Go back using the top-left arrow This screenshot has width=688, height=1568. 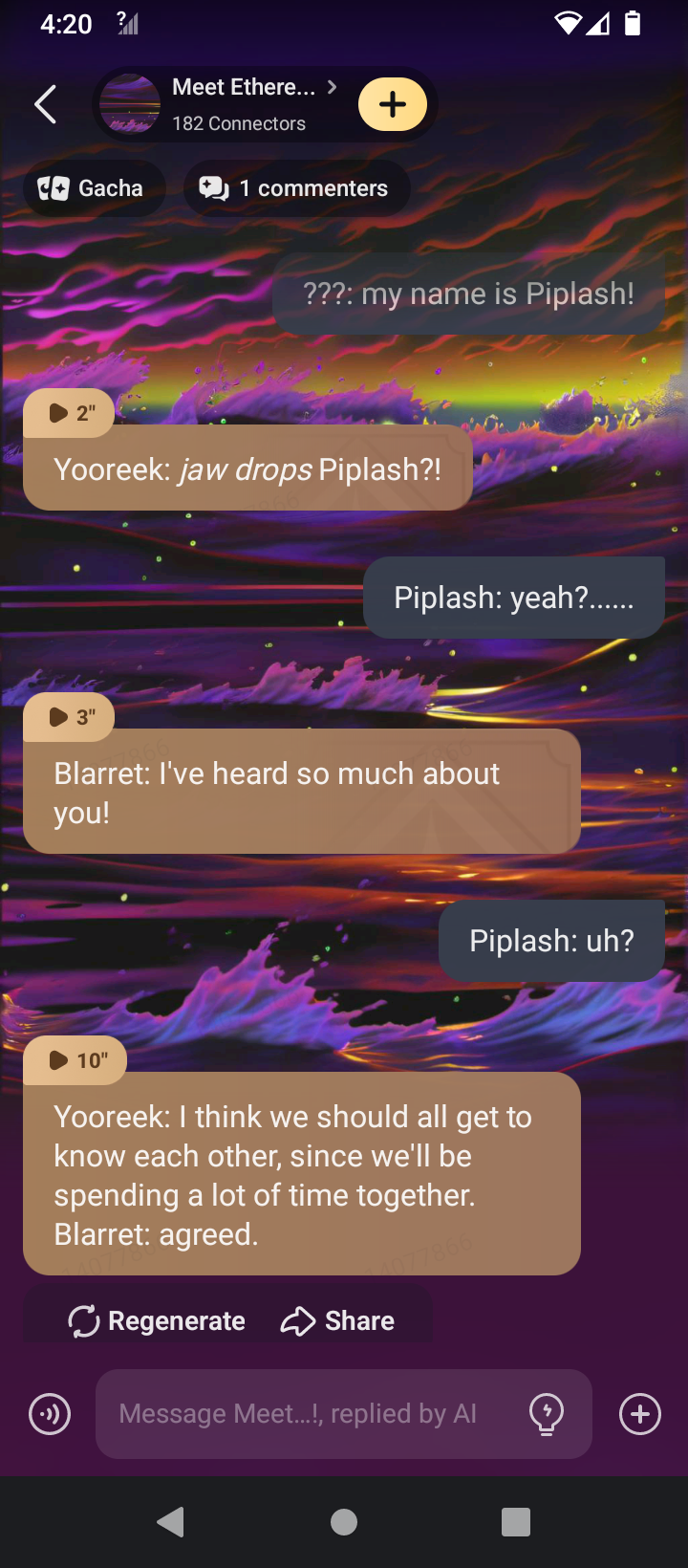tap(45, 104)
